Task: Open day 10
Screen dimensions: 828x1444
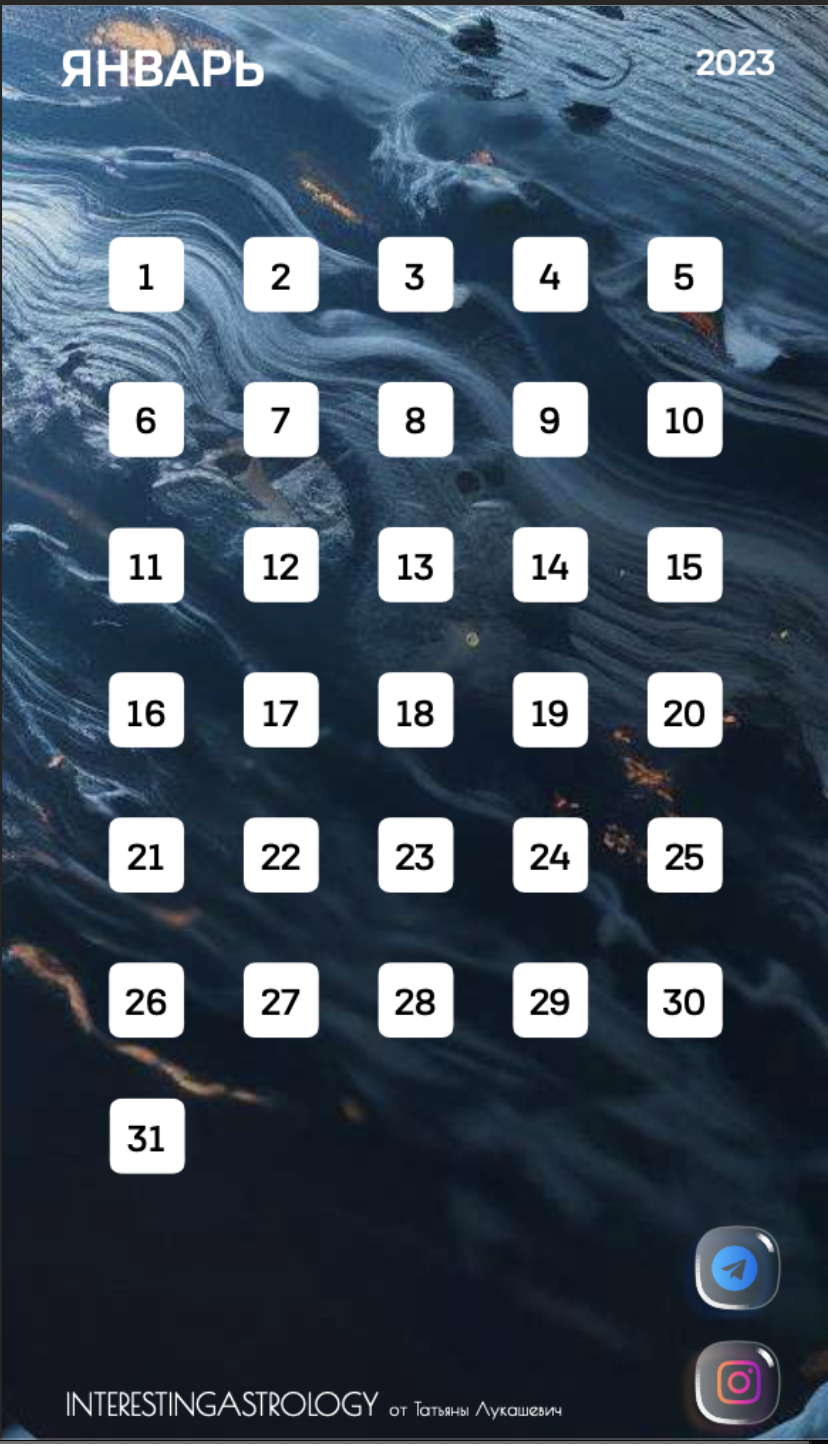Action: (684, 420)
